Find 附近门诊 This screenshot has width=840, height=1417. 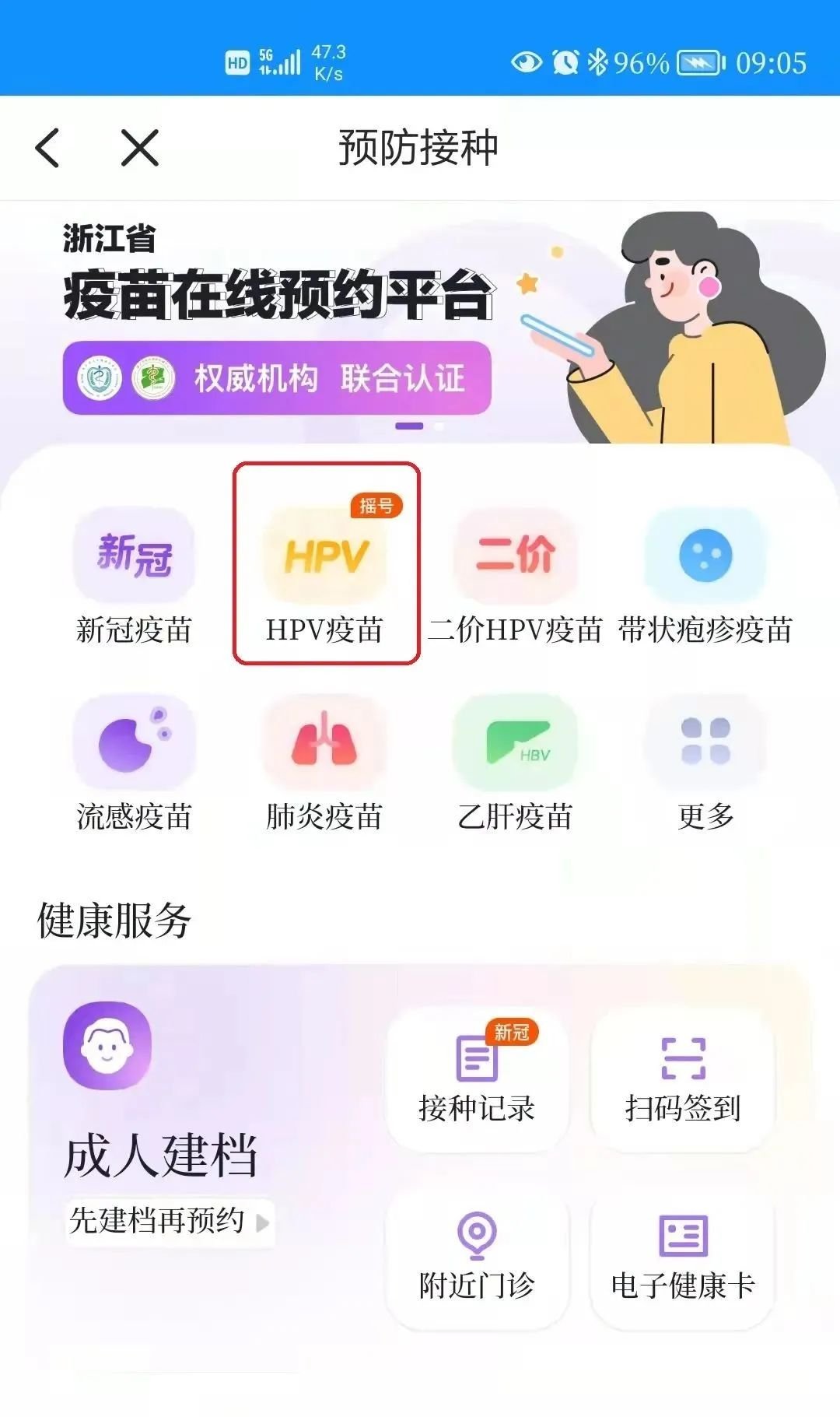point(477,1254)
